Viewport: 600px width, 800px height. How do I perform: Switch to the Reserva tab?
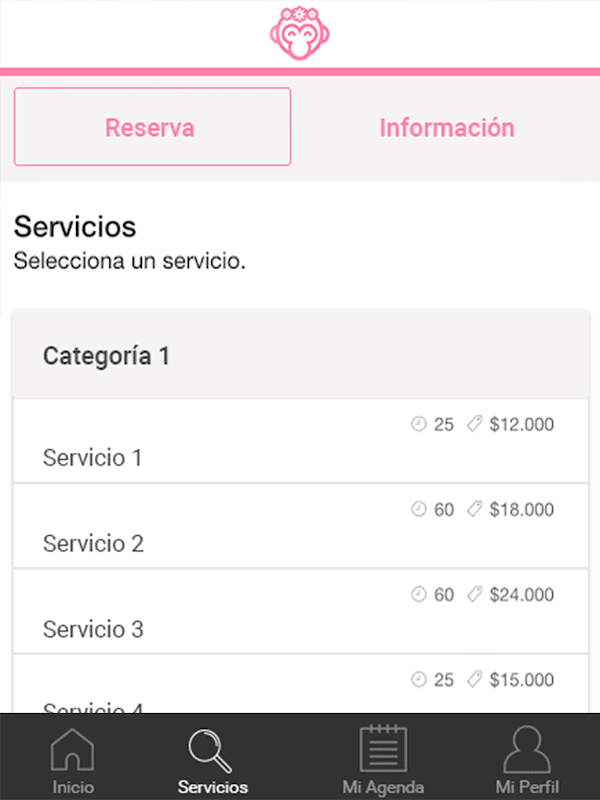click(x=152, y=127)
